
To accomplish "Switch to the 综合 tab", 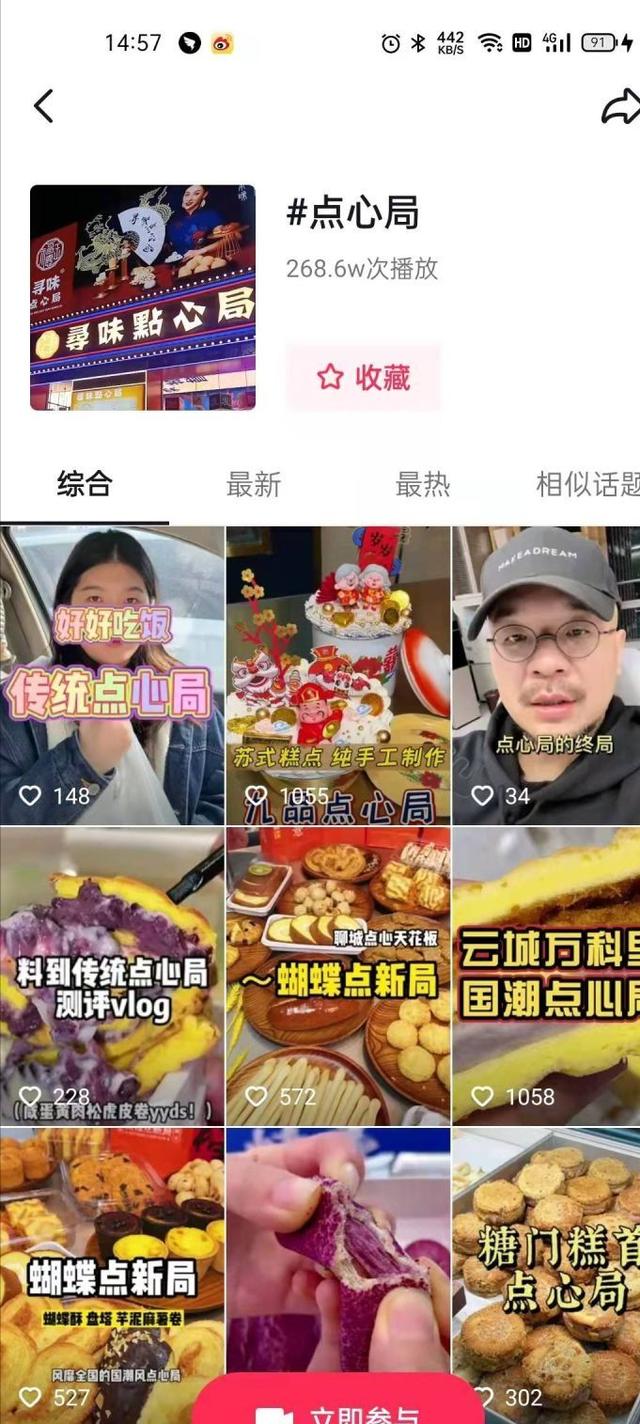I will tap(84, 485).
